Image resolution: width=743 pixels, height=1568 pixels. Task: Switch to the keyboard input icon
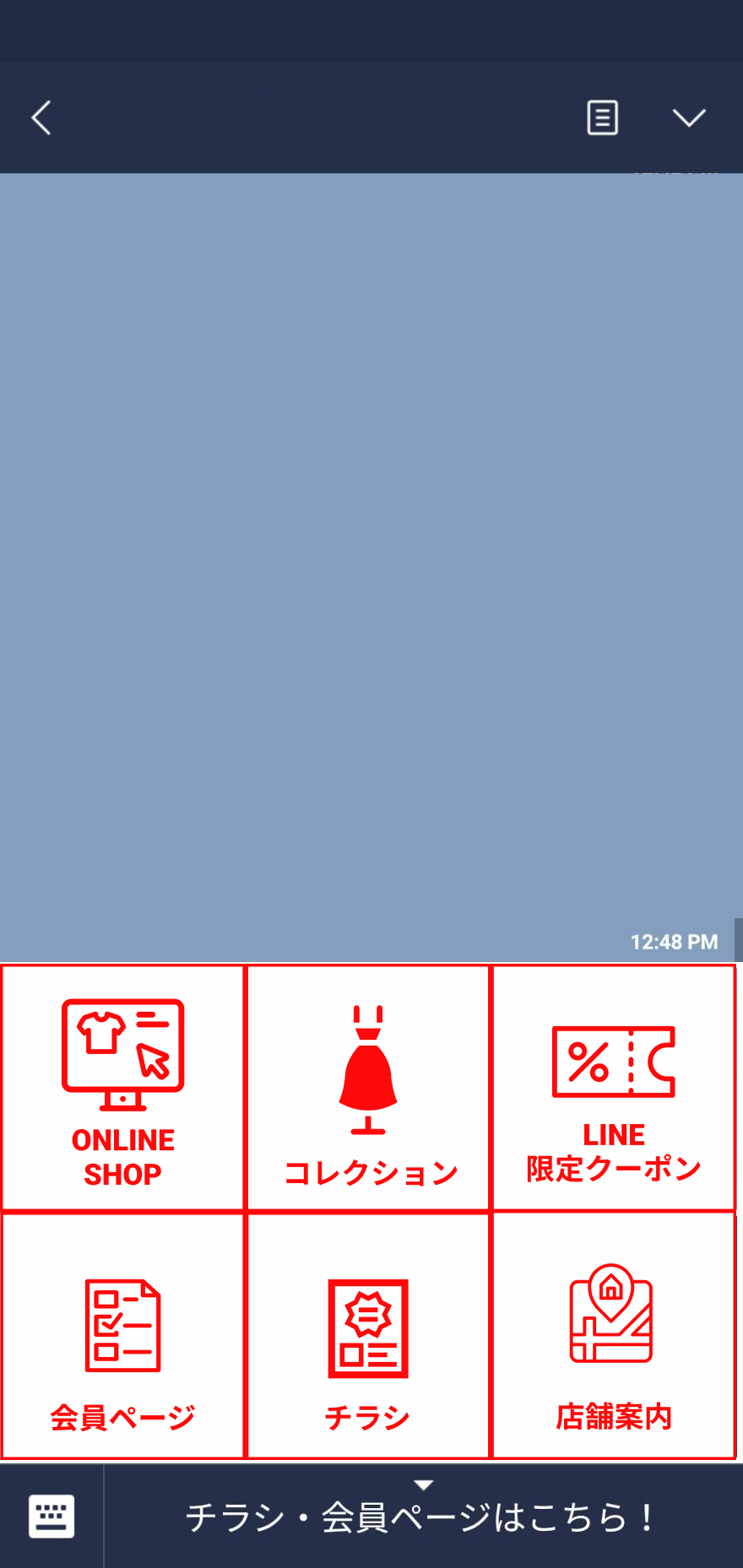[52, 1517]
